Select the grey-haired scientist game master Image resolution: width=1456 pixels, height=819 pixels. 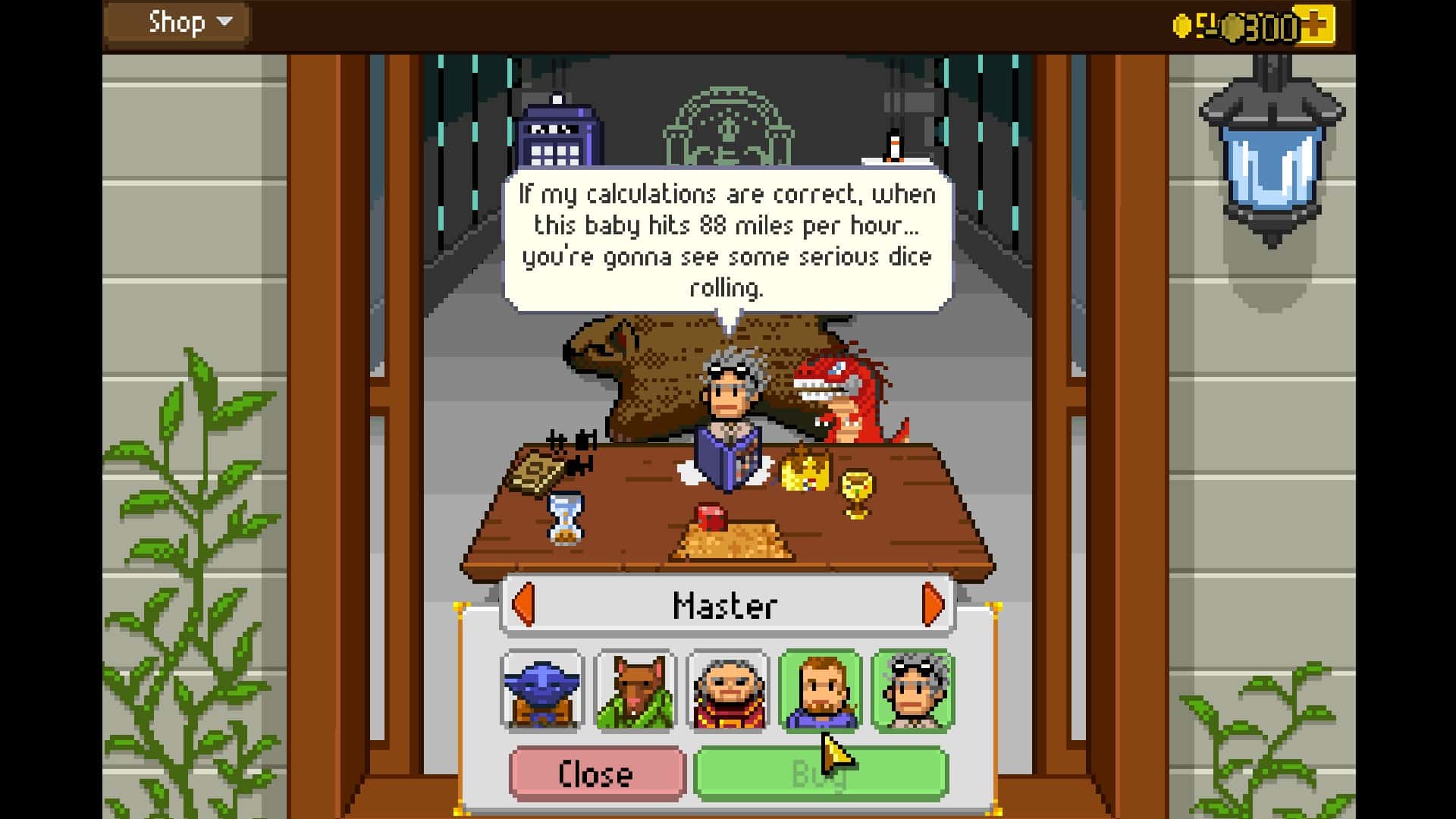tap(912, 691)
